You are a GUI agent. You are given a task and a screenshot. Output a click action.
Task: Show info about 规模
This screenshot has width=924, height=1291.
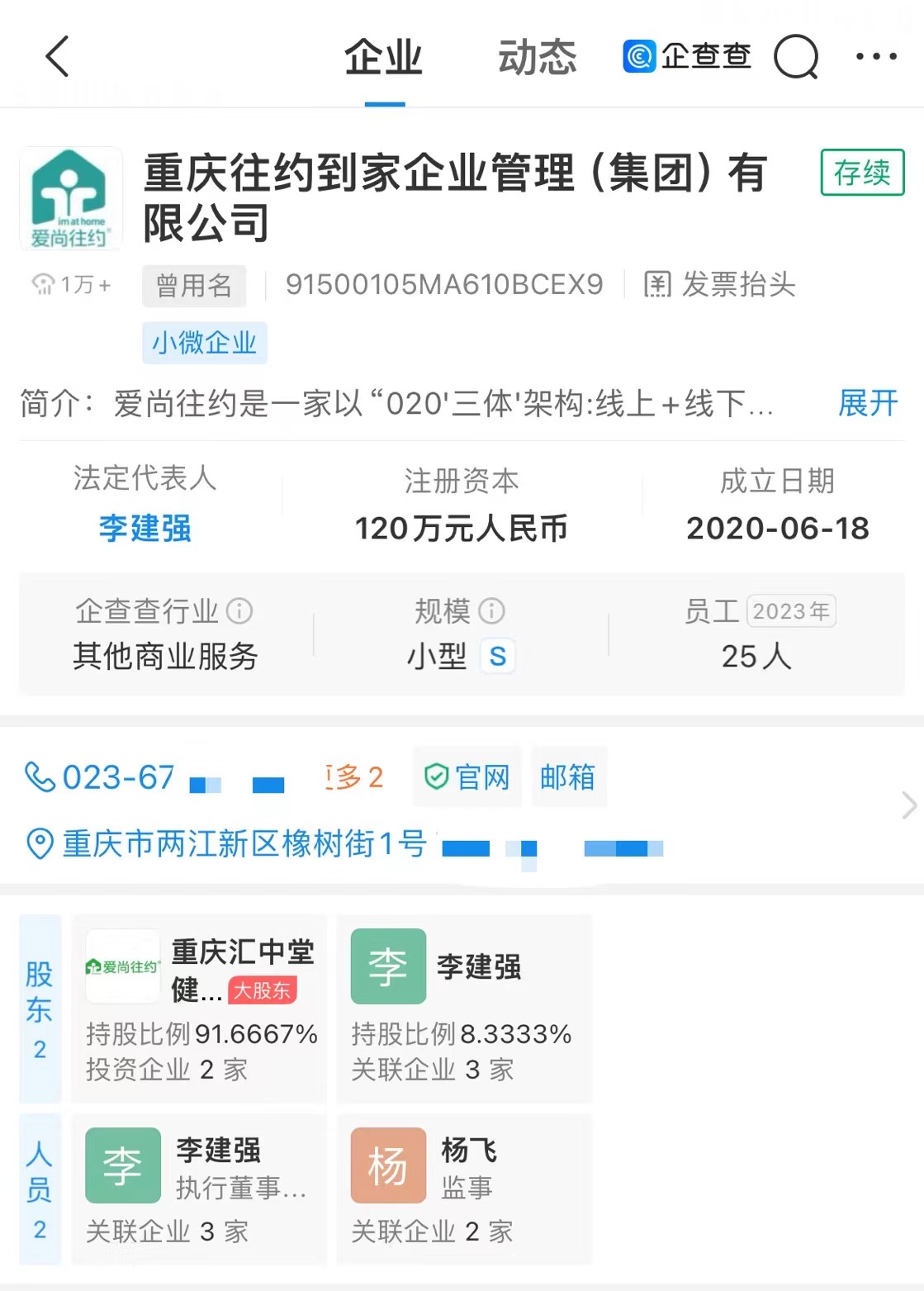pyautogui.click(x=492, y=611)
